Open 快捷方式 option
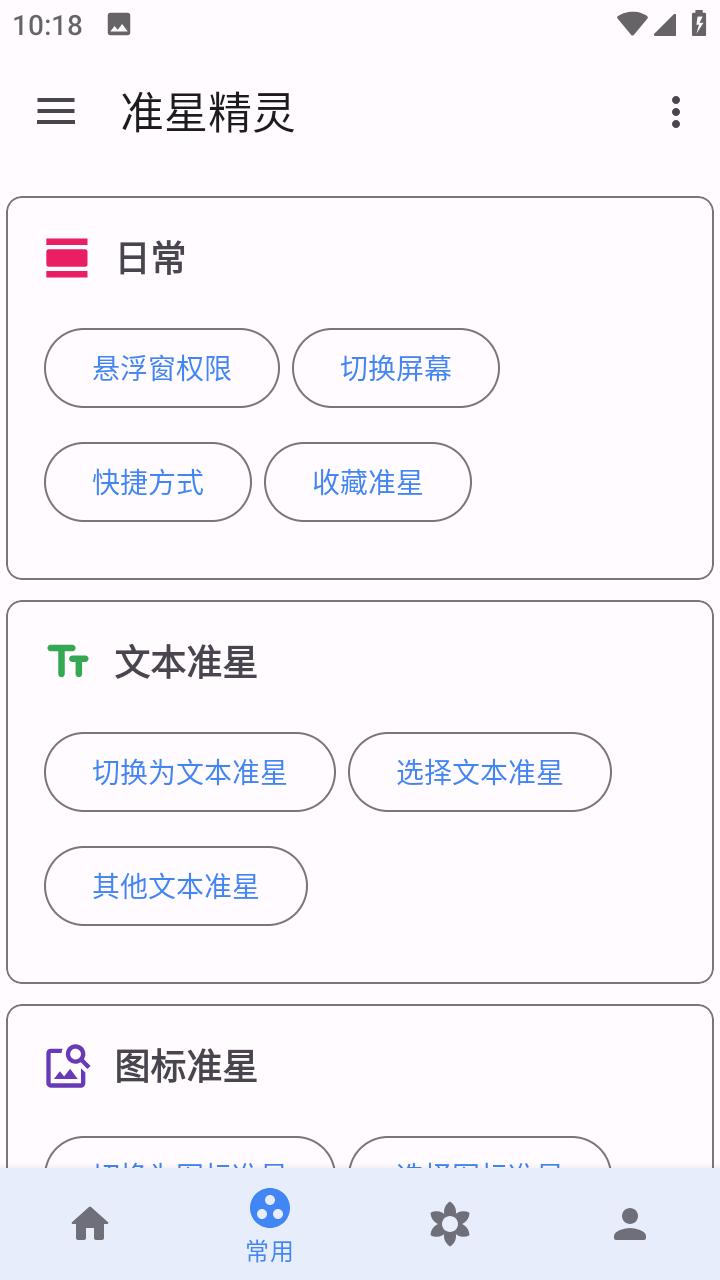The width and height of the screenshot is (720, 1280). 148,482
